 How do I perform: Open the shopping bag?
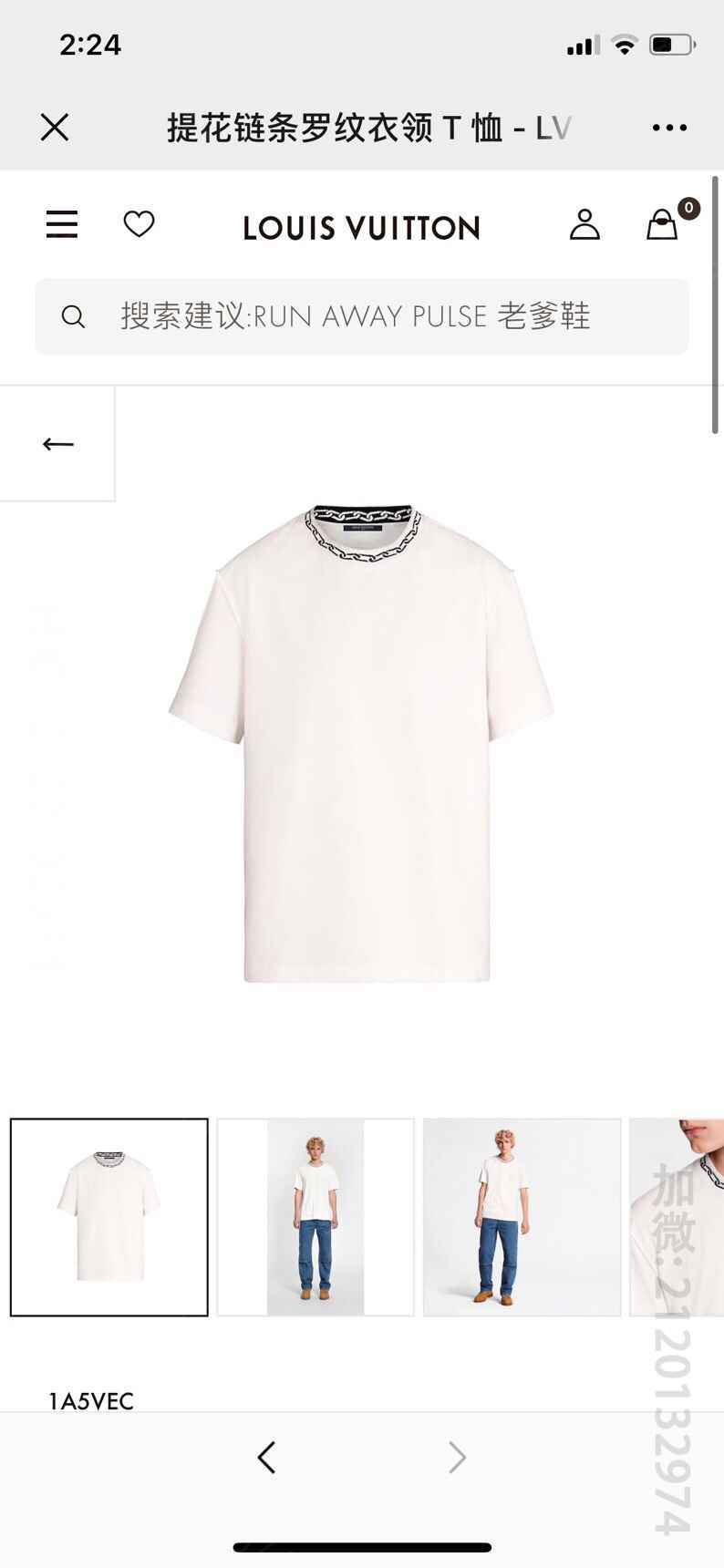tap(663, 224)
